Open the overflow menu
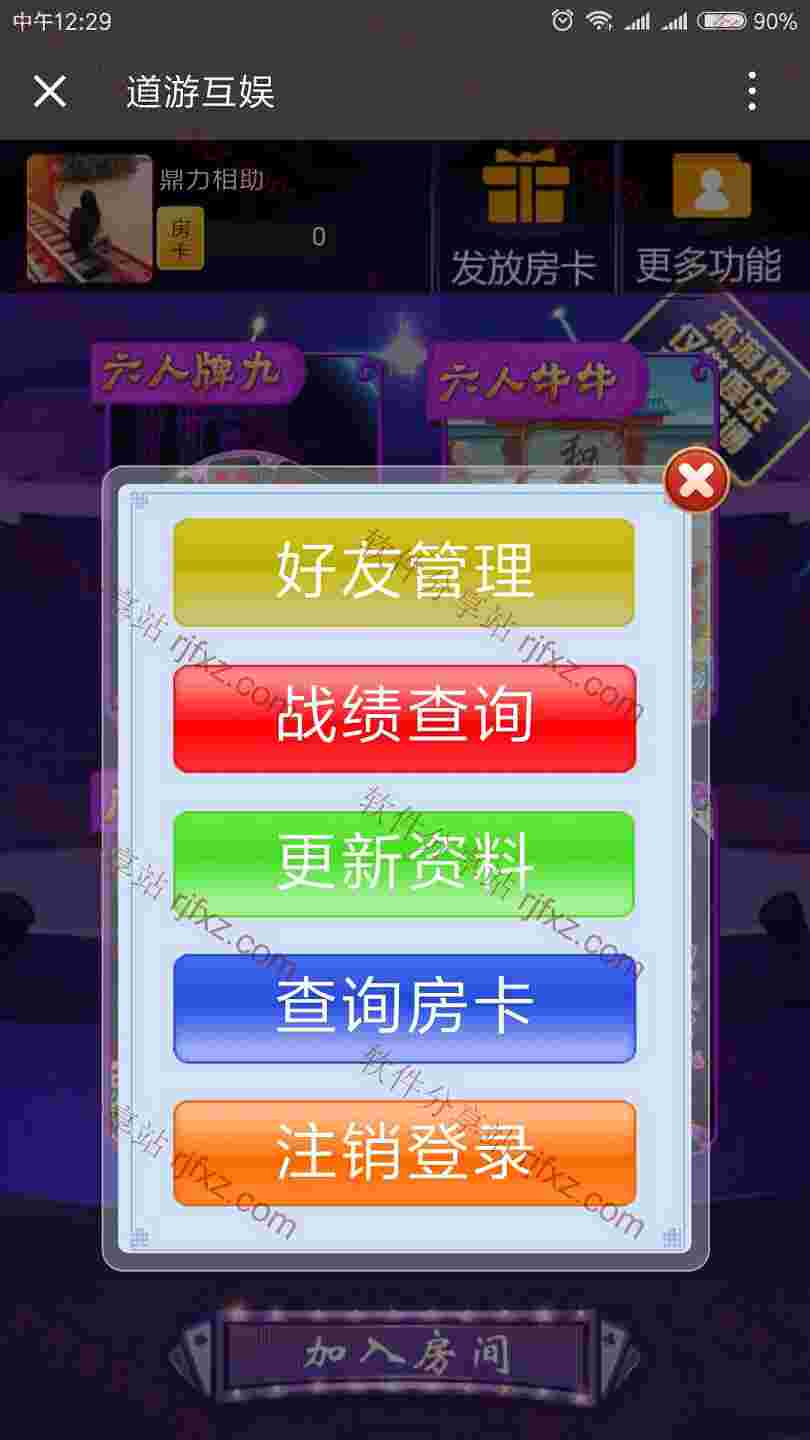Screen dimensions: 810x1440 point(752,92)
